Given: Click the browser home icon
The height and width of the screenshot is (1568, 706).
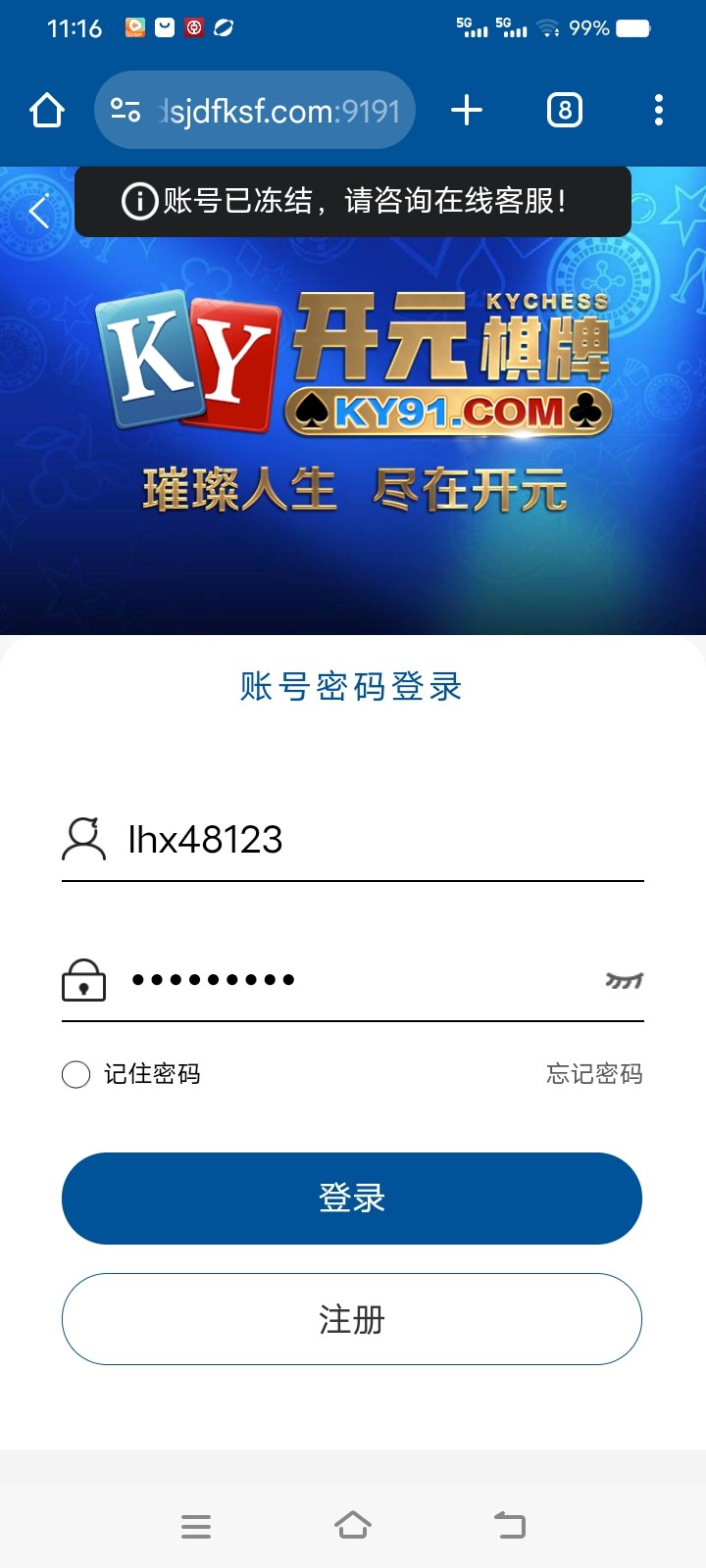Looking at the screenshot, I should click(45, 110).
